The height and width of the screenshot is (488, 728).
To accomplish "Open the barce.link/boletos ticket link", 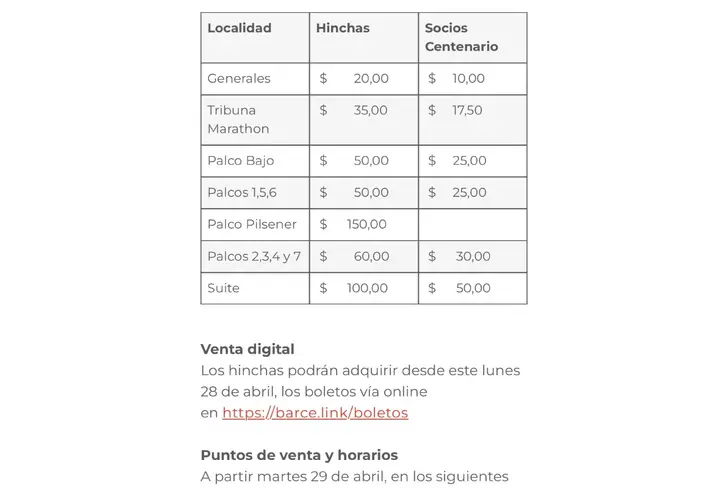I will (315, 413).
